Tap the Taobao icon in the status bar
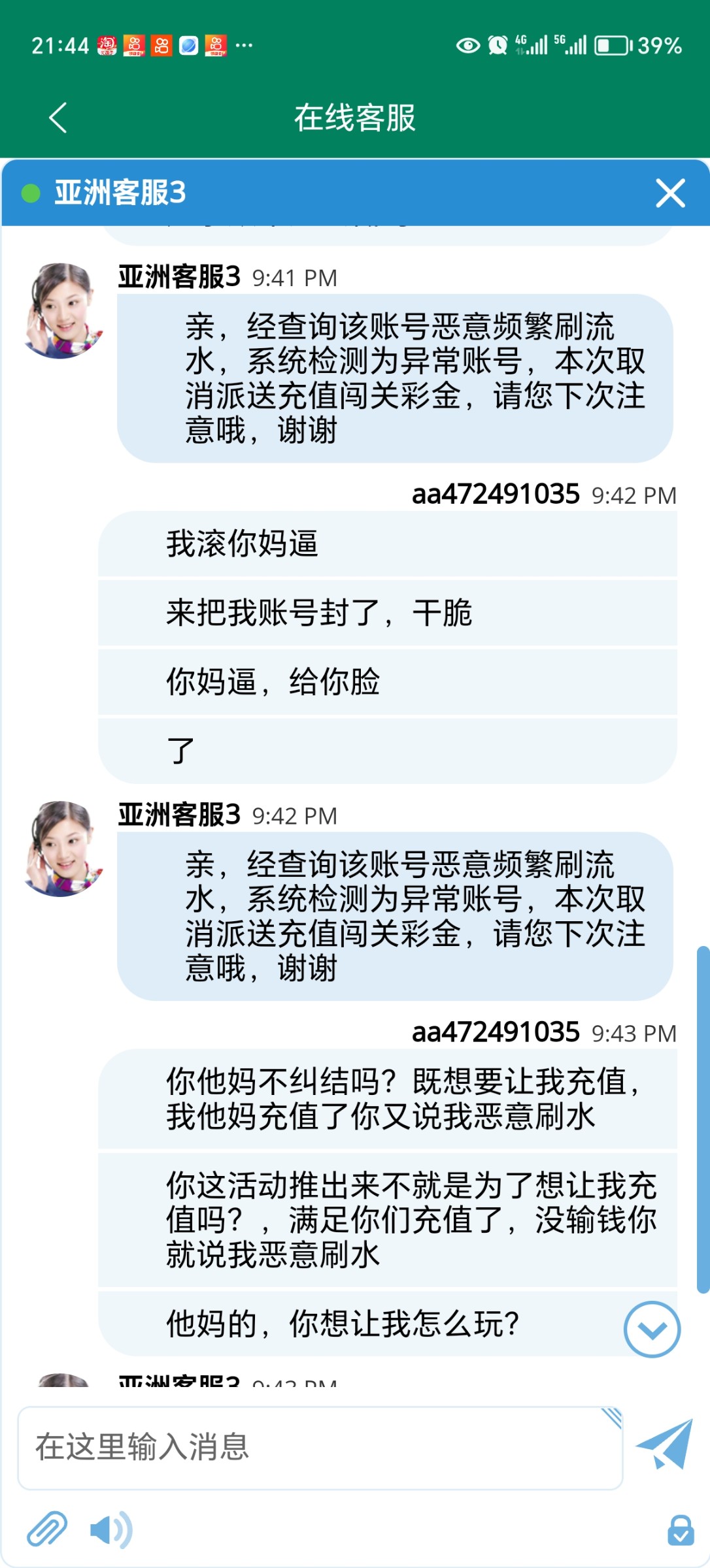This screenshot has height=1568, width=710. click(x=107, y=44)
